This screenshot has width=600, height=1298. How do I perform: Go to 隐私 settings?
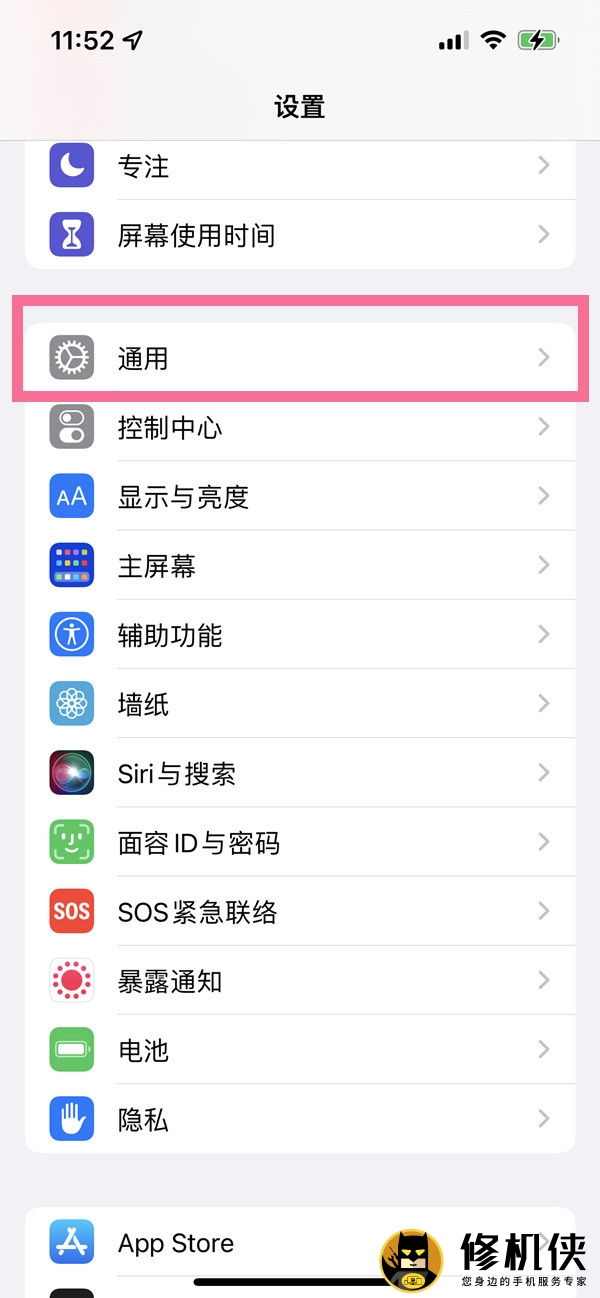(x=300, y=1119)
